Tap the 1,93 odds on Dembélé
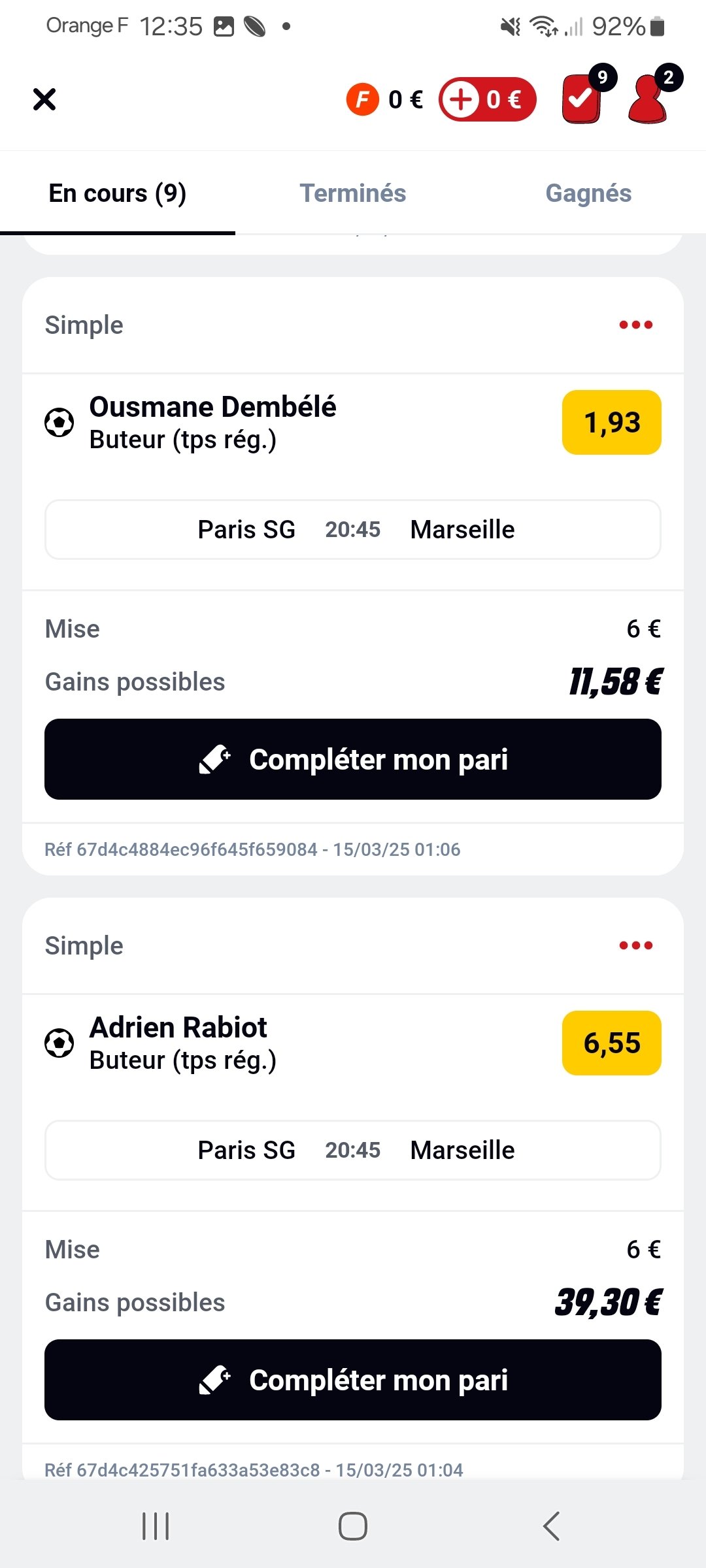The image size is (706, 1568). coord(612,422)
